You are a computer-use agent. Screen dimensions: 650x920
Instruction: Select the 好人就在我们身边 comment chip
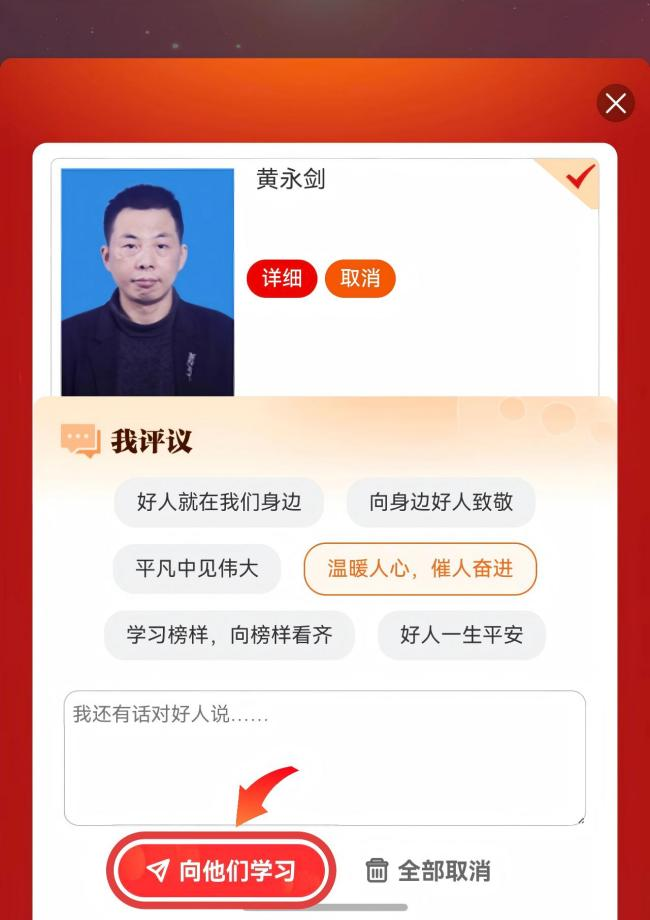218,502
